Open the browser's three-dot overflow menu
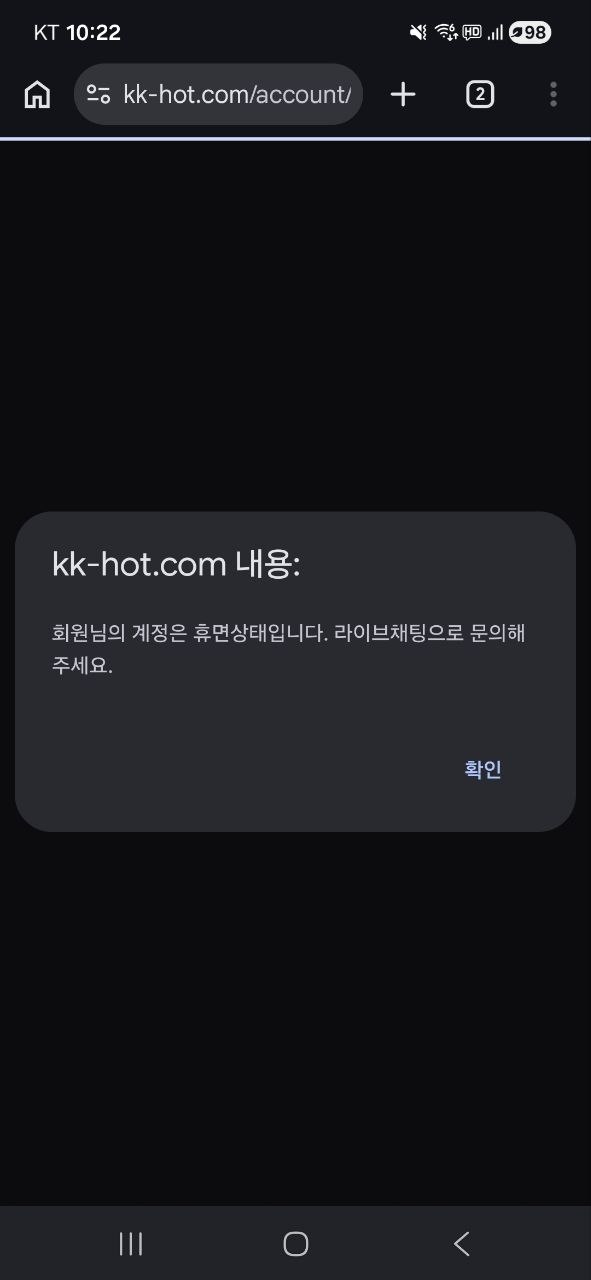591x1280 pixels. (x=553, y=94)
